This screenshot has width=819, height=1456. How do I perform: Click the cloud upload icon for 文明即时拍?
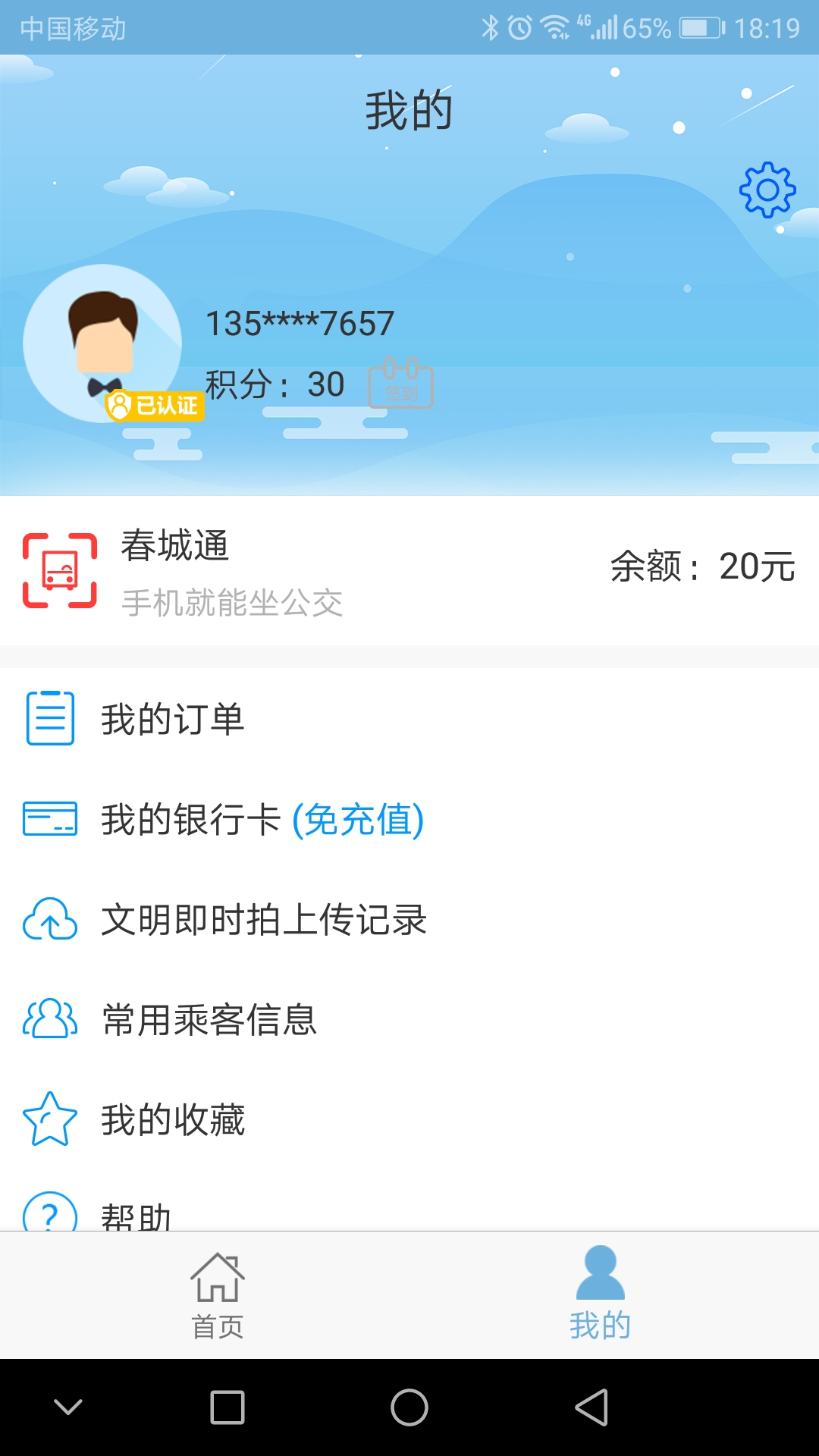point(49,921)
